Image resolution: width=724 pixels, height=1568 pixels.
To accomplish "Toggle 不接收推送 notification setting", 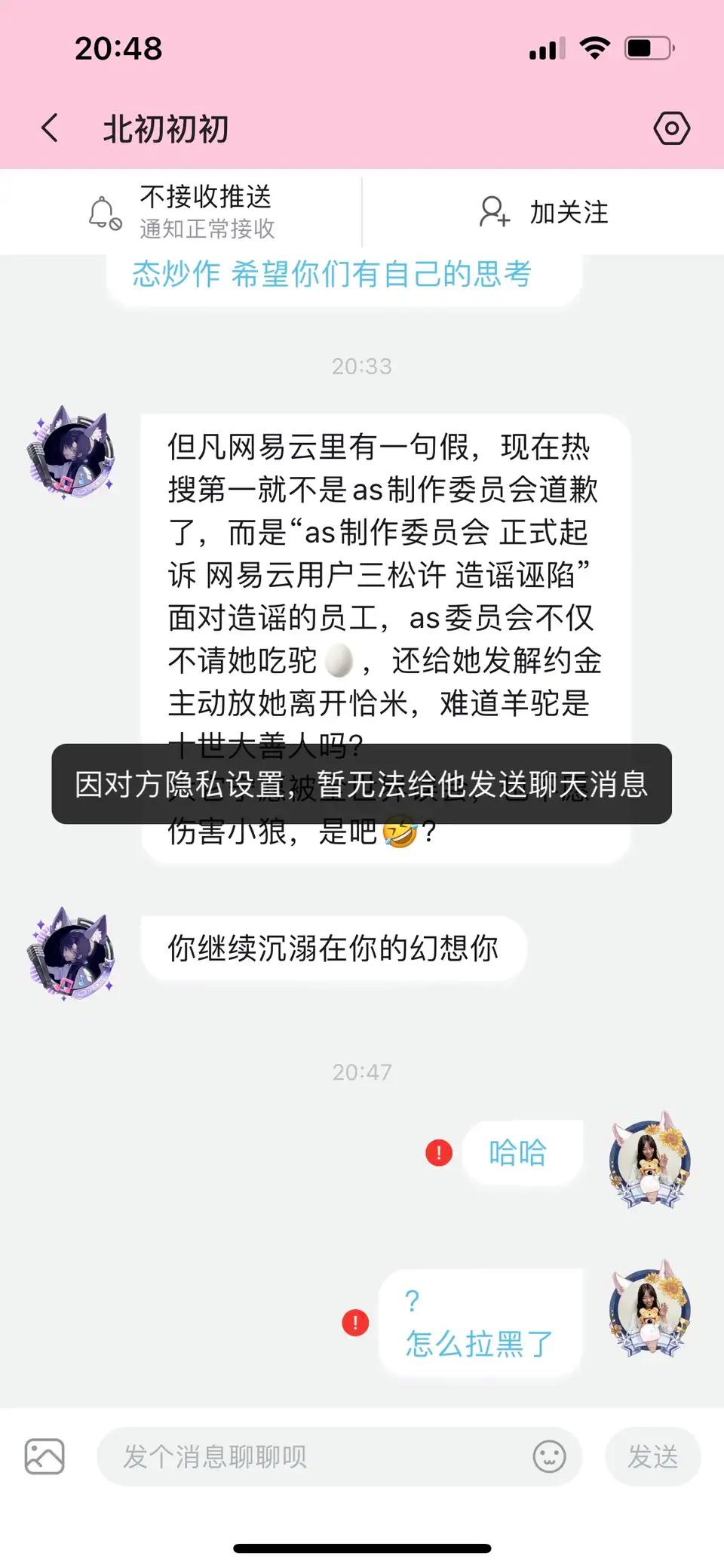I will tap(181, 212).
